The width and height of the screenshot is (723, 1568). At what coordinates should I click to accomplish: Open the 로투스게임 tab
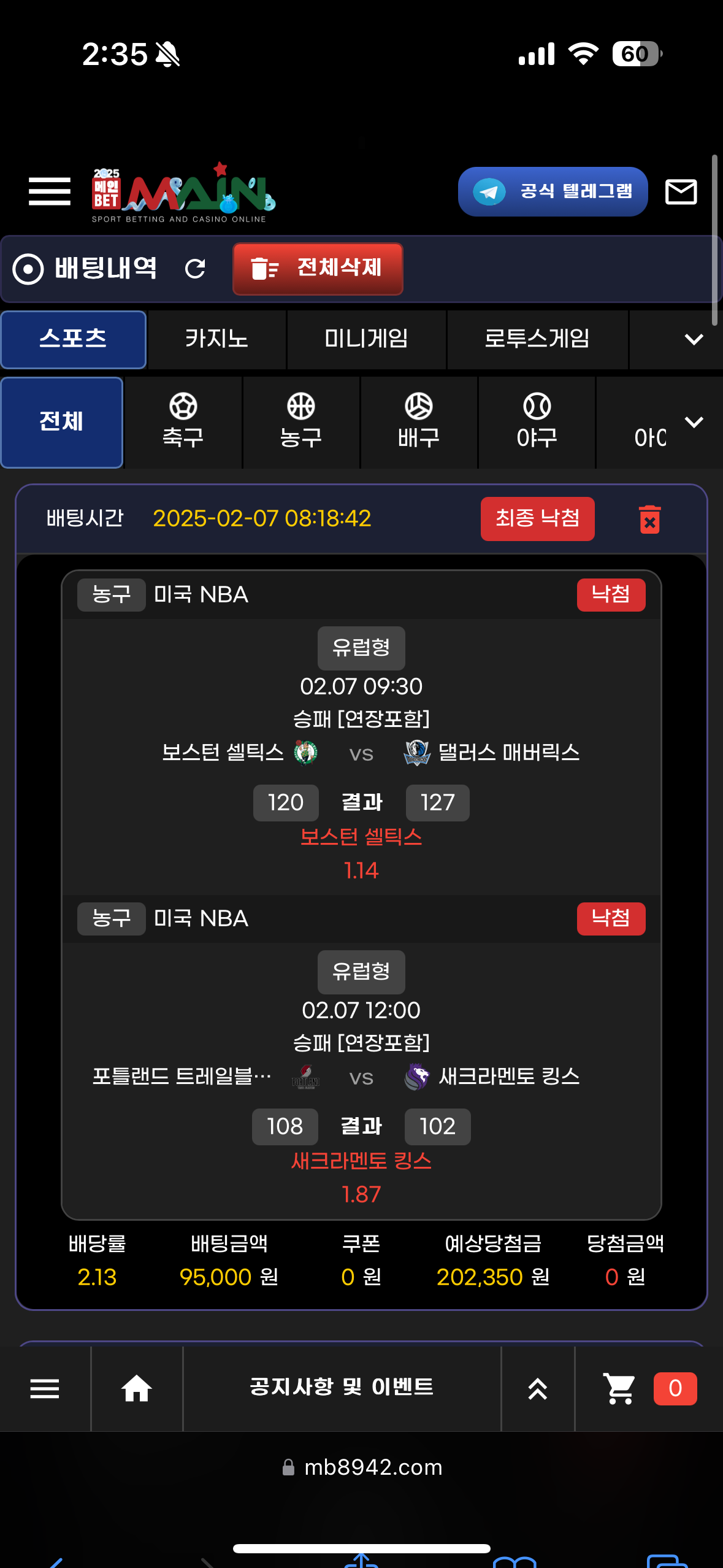tap(537, 339)
